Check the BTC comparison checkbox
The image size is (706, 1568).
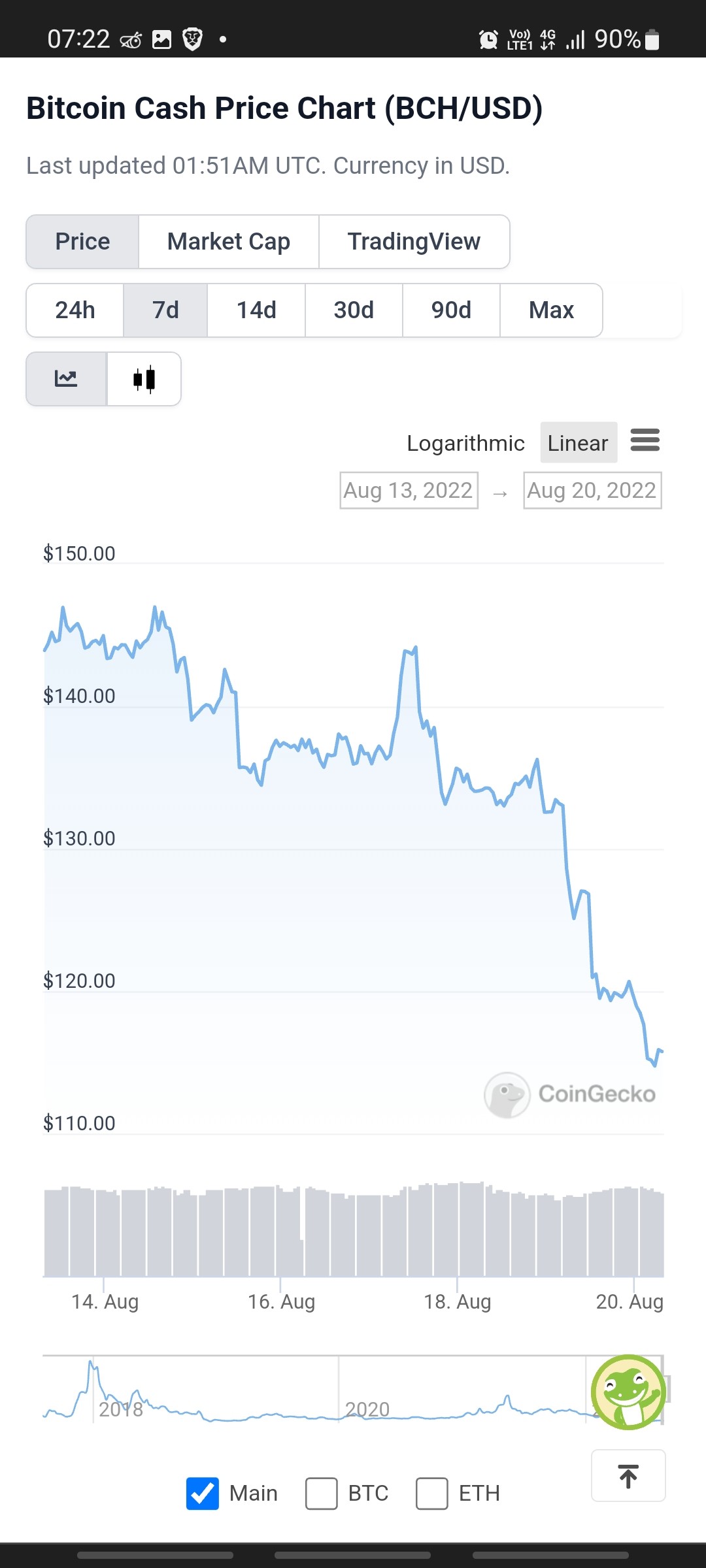[x=322, y=1494]
